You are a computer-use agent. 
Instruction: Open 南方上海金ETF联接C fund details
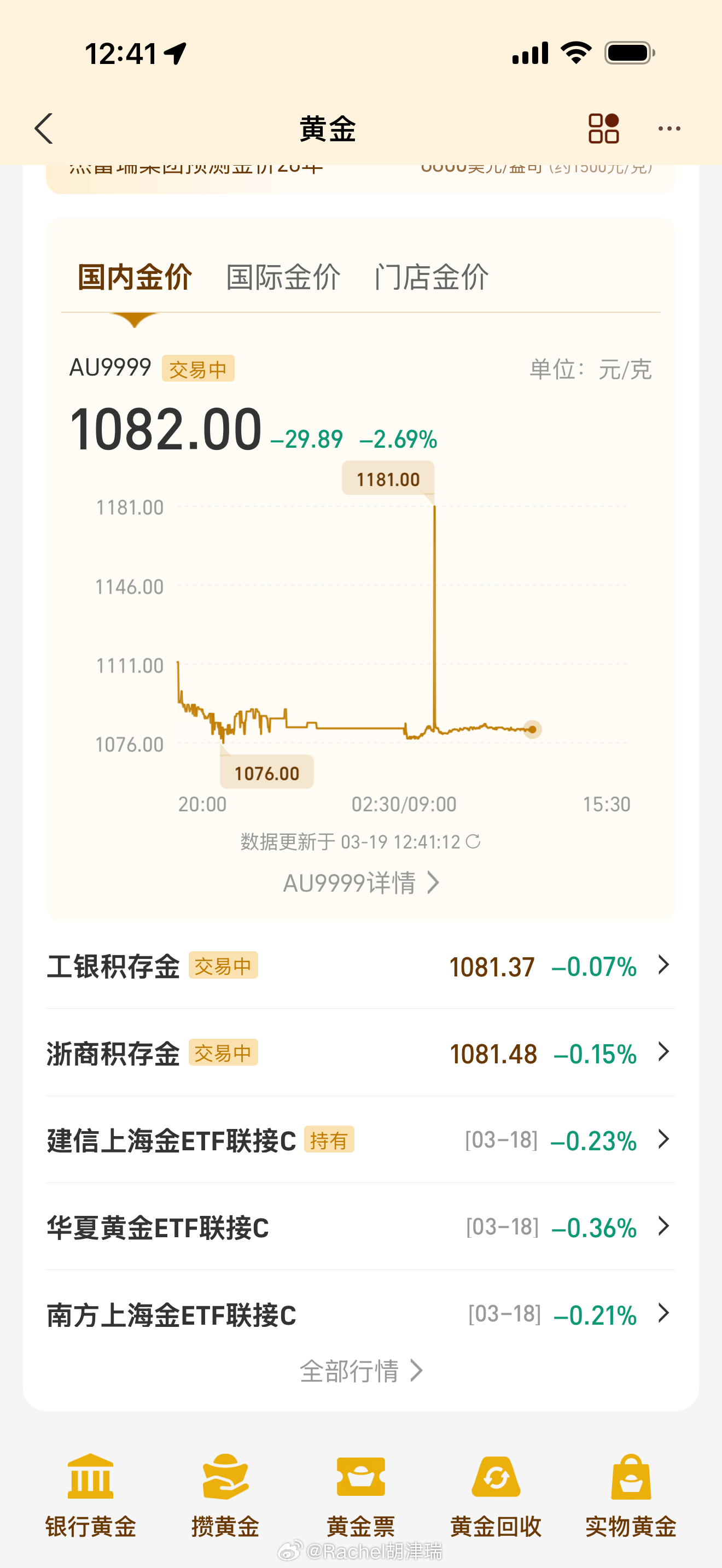click(x=360, y=1314)
